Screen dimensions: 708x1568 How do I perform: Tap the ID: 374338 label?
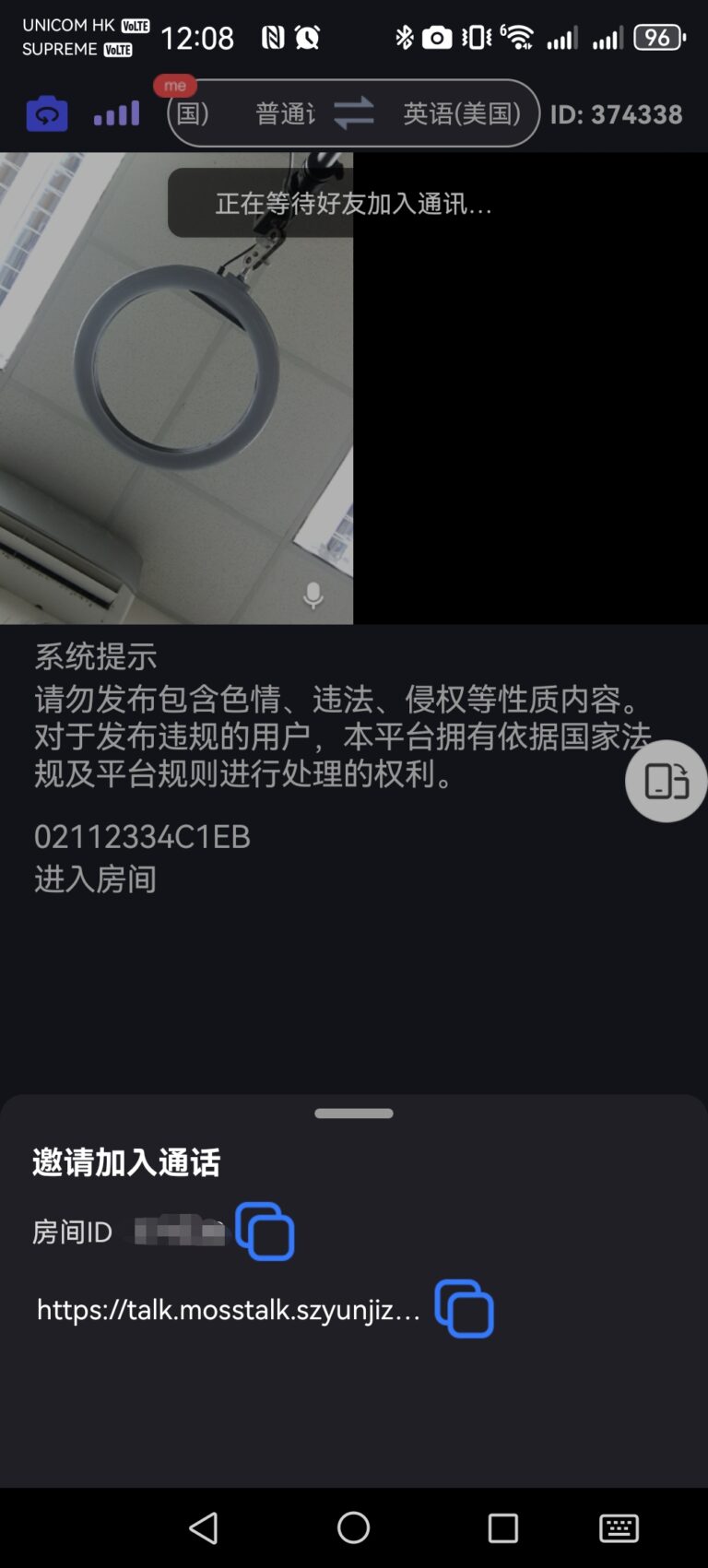click(x=619, y=112)
